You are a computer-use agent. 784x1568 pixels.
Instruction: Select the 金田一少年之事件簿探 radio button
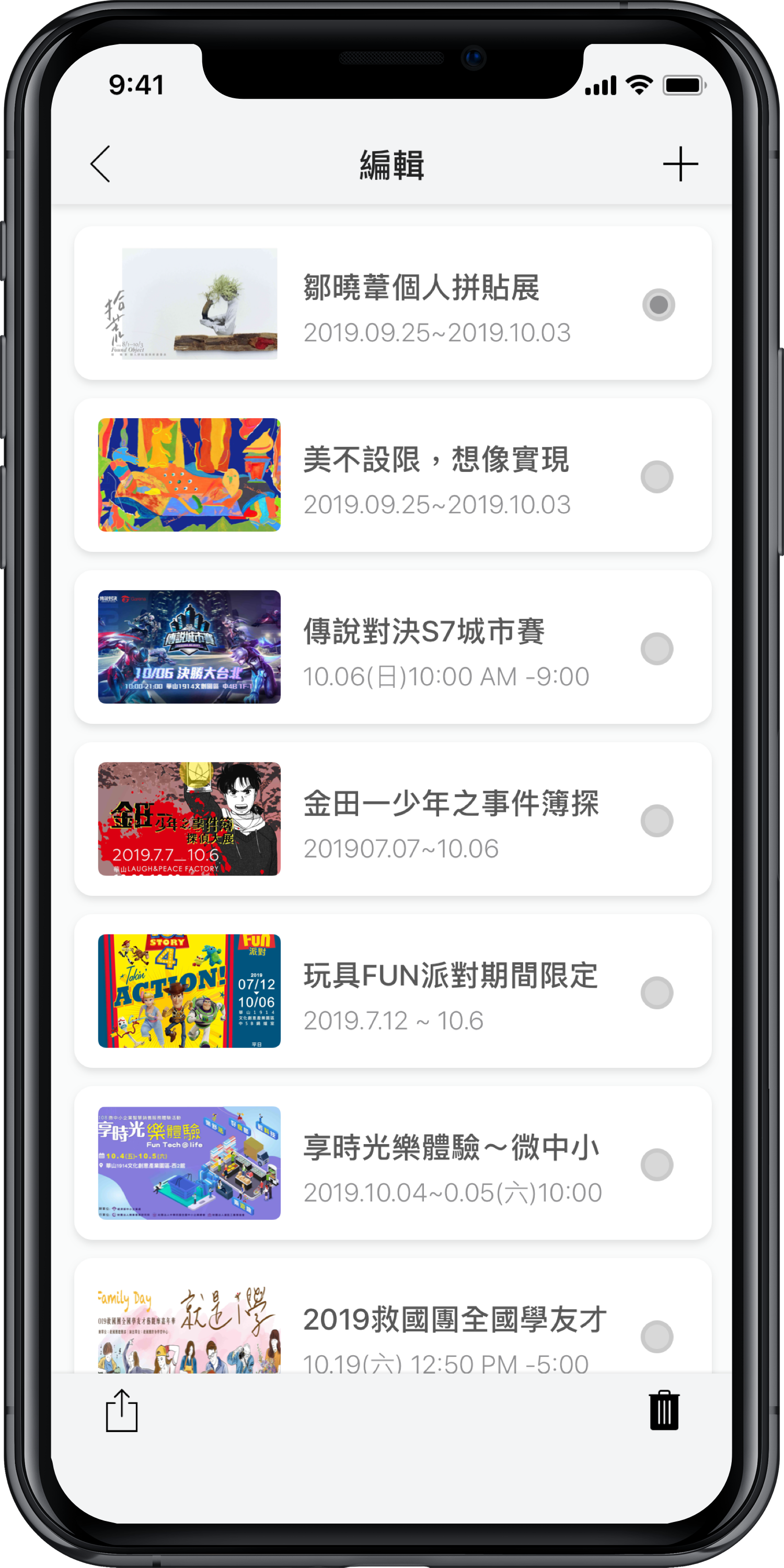pos(657,821)
